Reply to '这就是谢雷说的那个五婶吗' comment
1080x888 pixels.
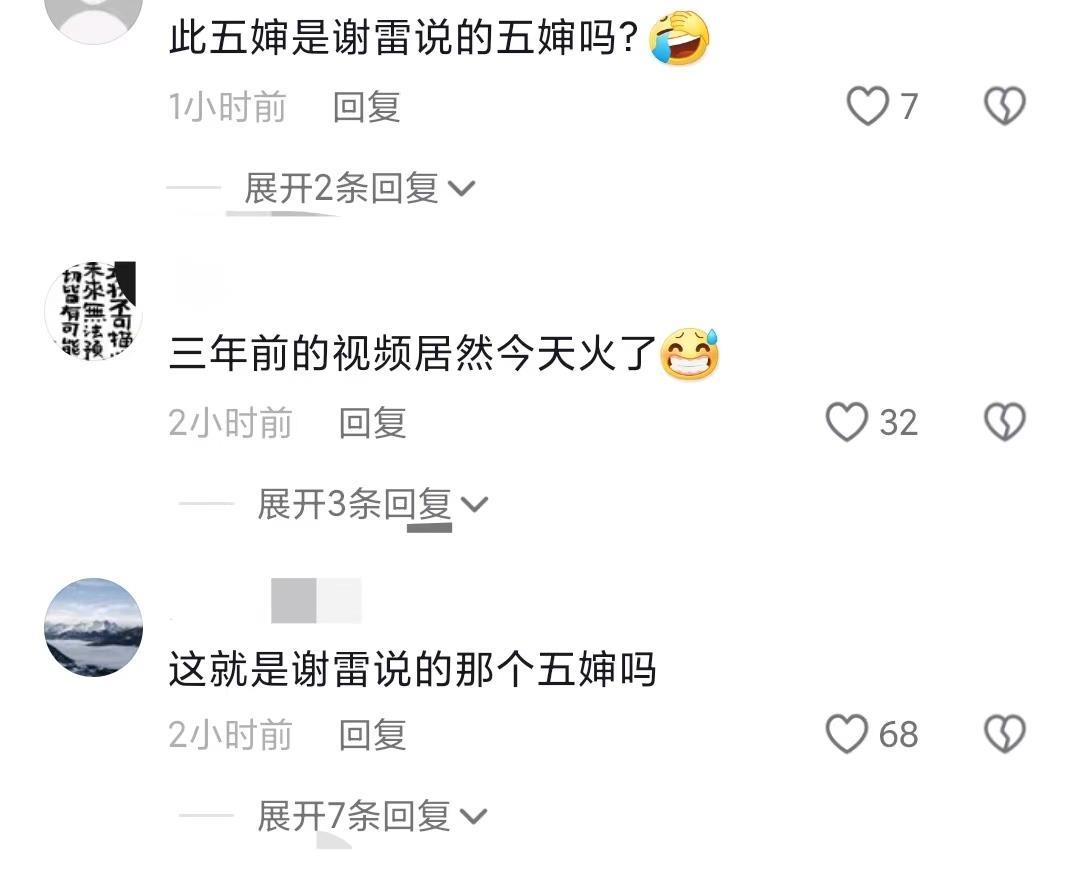[x=372, y=736]
